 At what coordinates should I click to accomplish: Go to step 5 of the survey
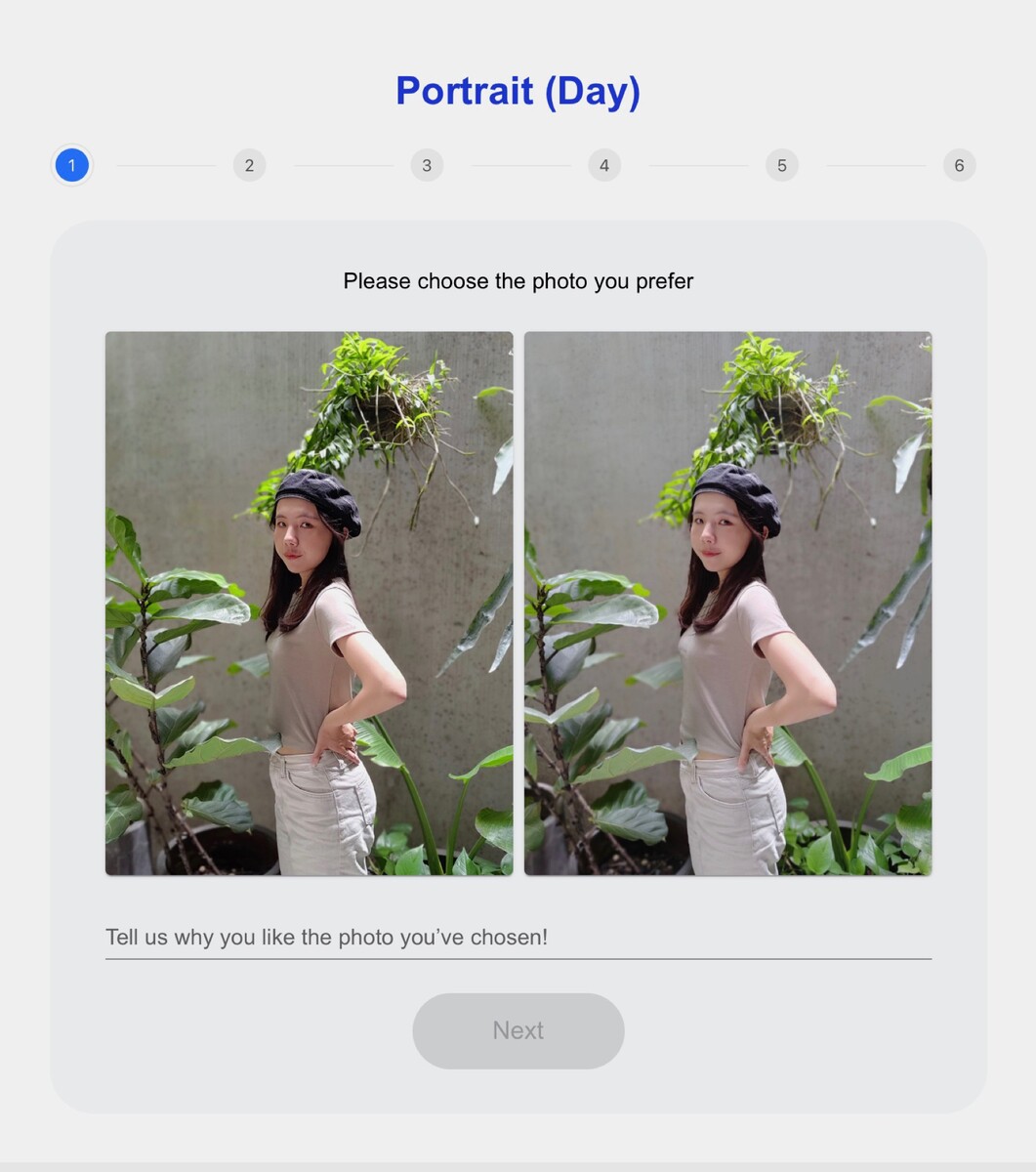click(x=781, y=165)
